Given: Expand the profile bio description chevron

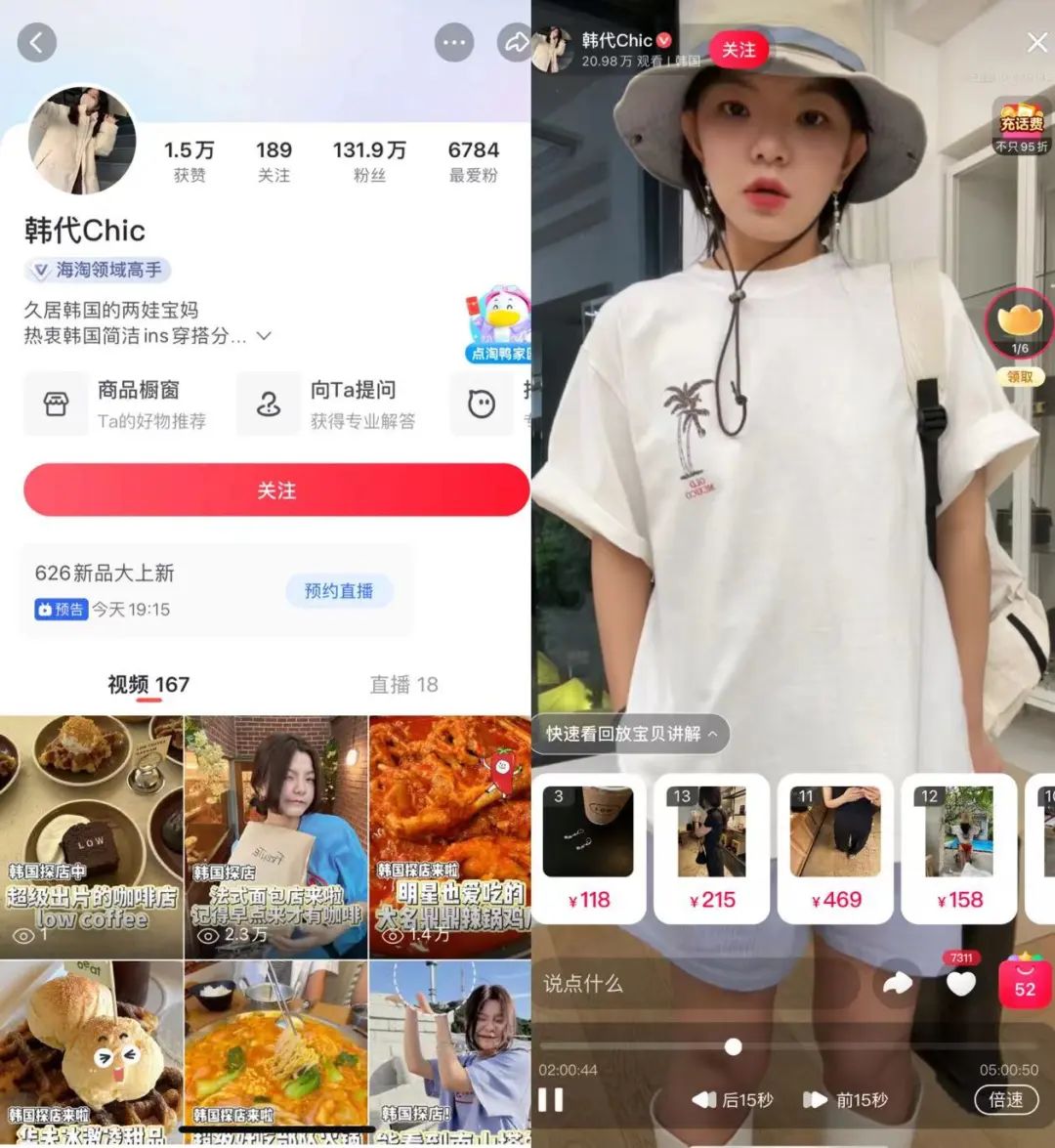Looking at the screenshot, I should 264,336.
